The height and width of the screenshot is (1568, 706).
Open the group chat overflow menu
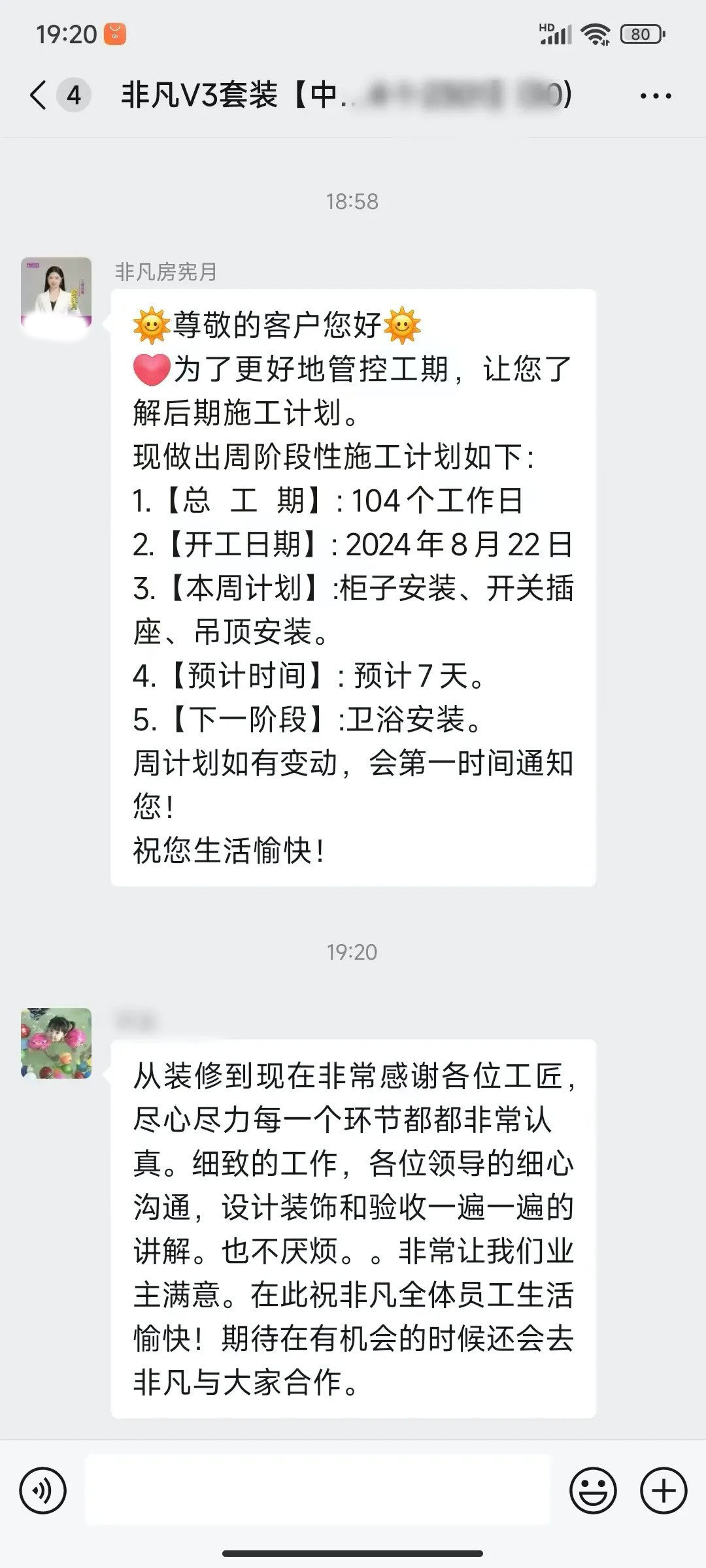(x=655, y=97)
